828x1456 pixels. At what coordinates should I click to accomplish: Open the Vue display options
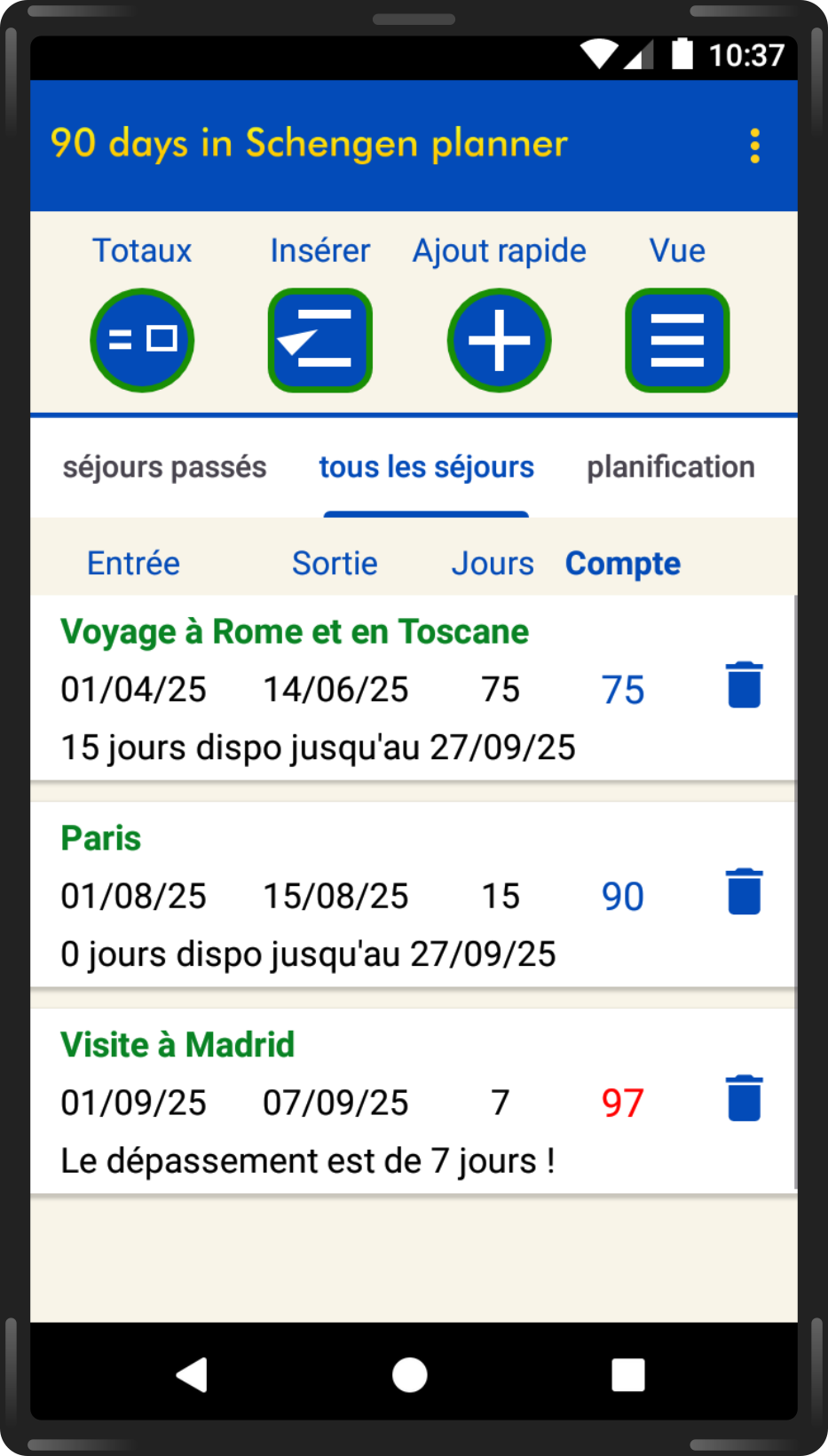(x=677, y=340)
